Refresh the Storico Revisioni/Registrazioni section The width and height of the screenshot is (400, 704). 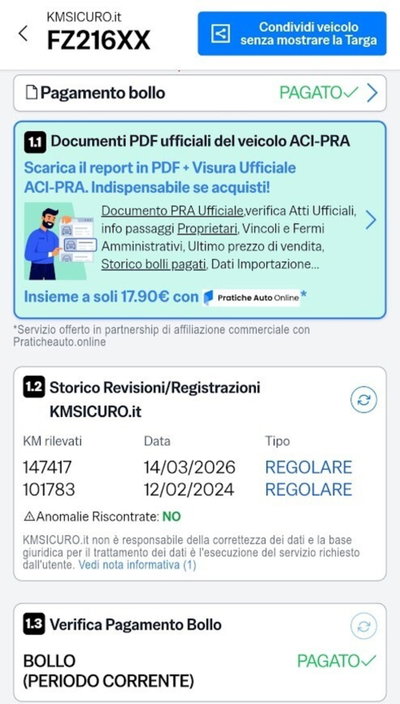click(364, 400)
